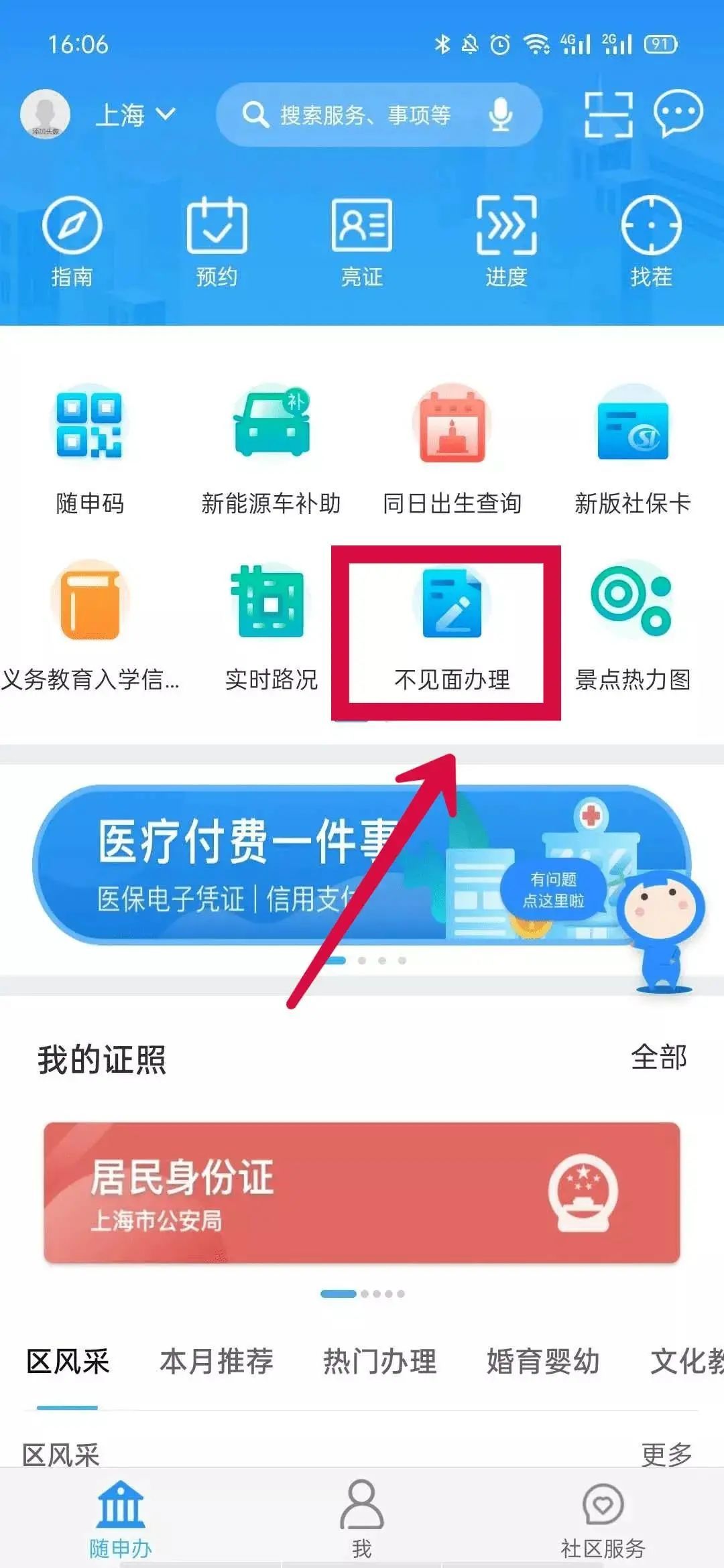This screenshot has height=1568, width=724.
Task: Tap the microphone for voice search
Action: [500, 115]
